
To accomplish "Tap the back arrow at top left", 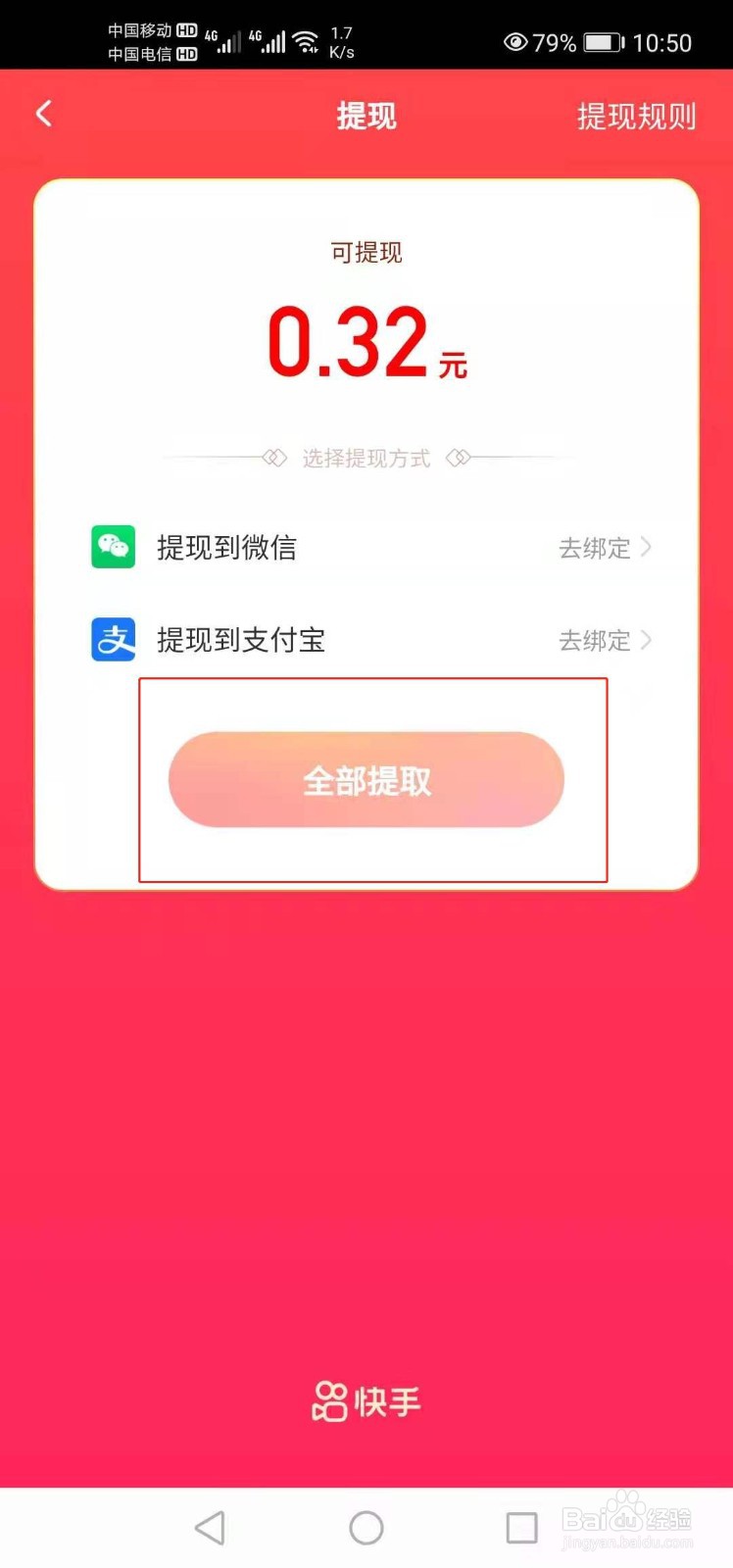I will pos(43,114).
